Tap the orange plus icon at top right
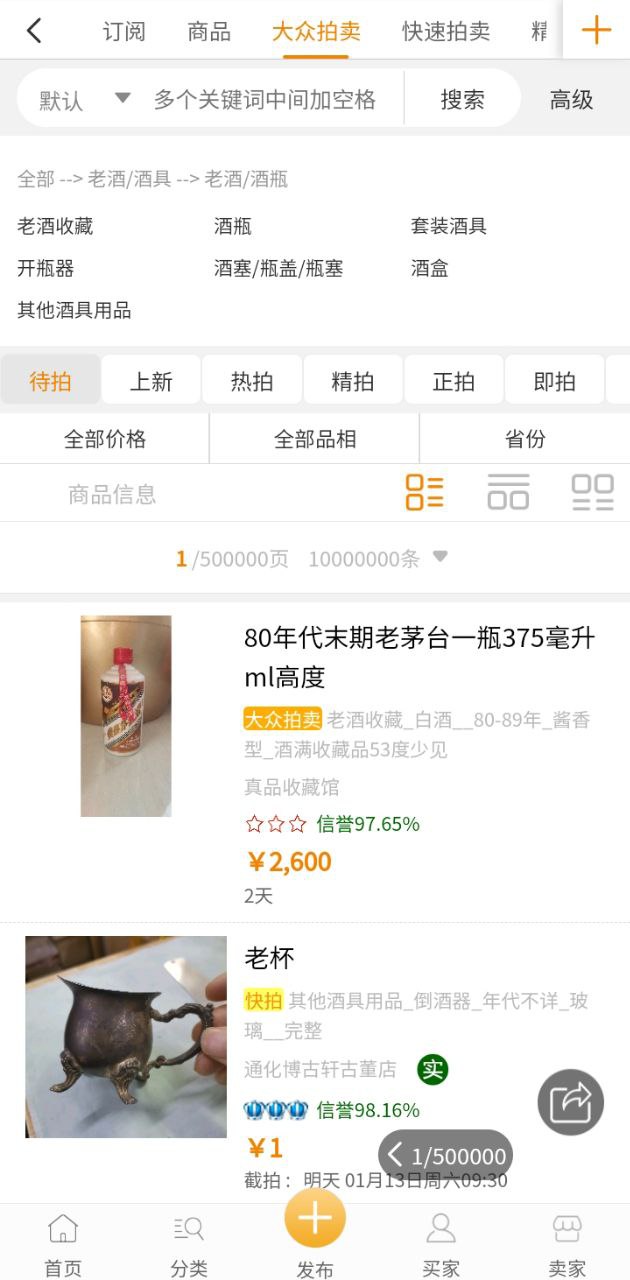This screenshot has width=630, height=1280. pyautogui.click(x=596, y=30)
